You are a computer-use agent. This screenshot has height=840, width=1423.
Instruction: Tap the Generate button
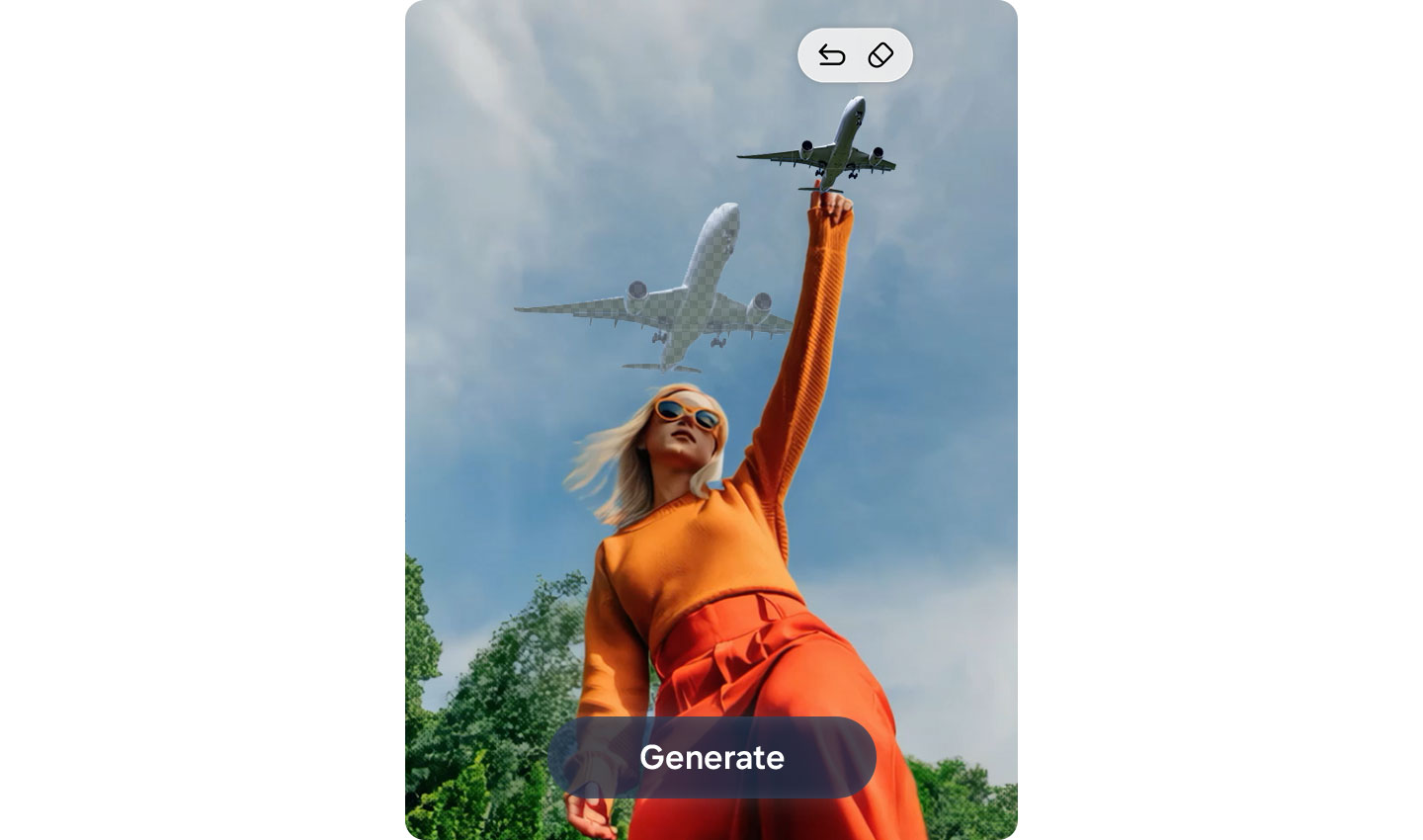pyautogui.click(x=711, y=757)
